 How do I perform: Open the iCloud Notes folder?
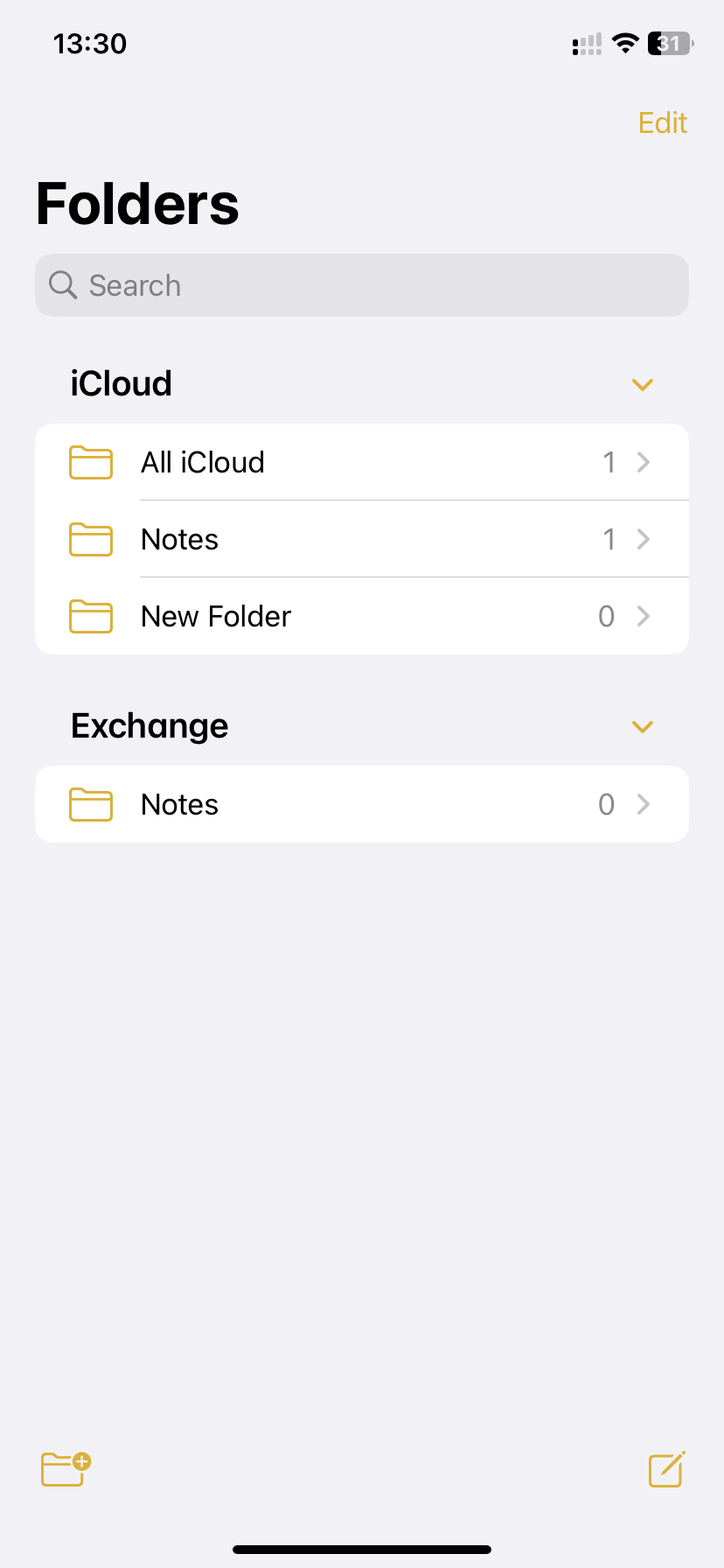coord(362,539)
